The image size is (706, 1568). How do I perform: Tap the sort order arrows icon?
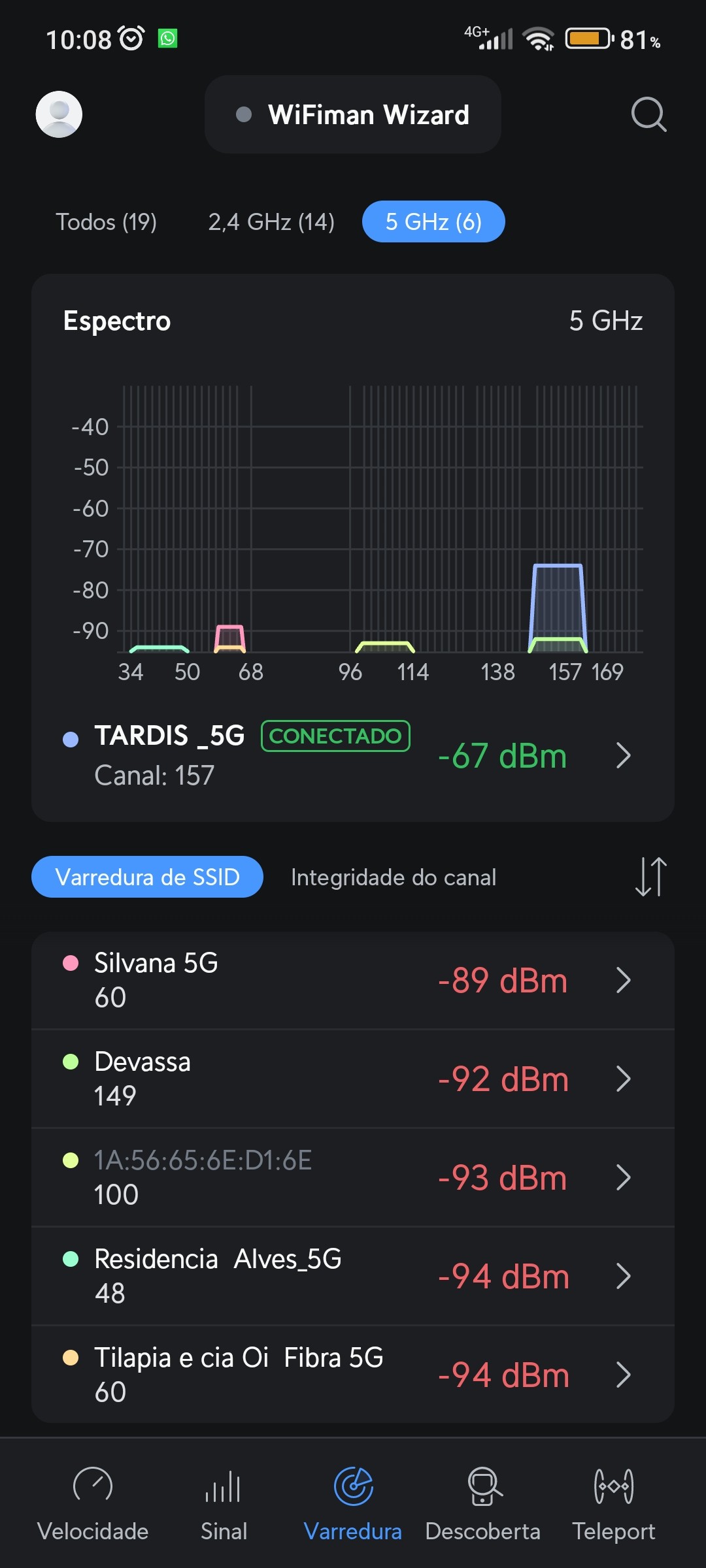point(650,877)
